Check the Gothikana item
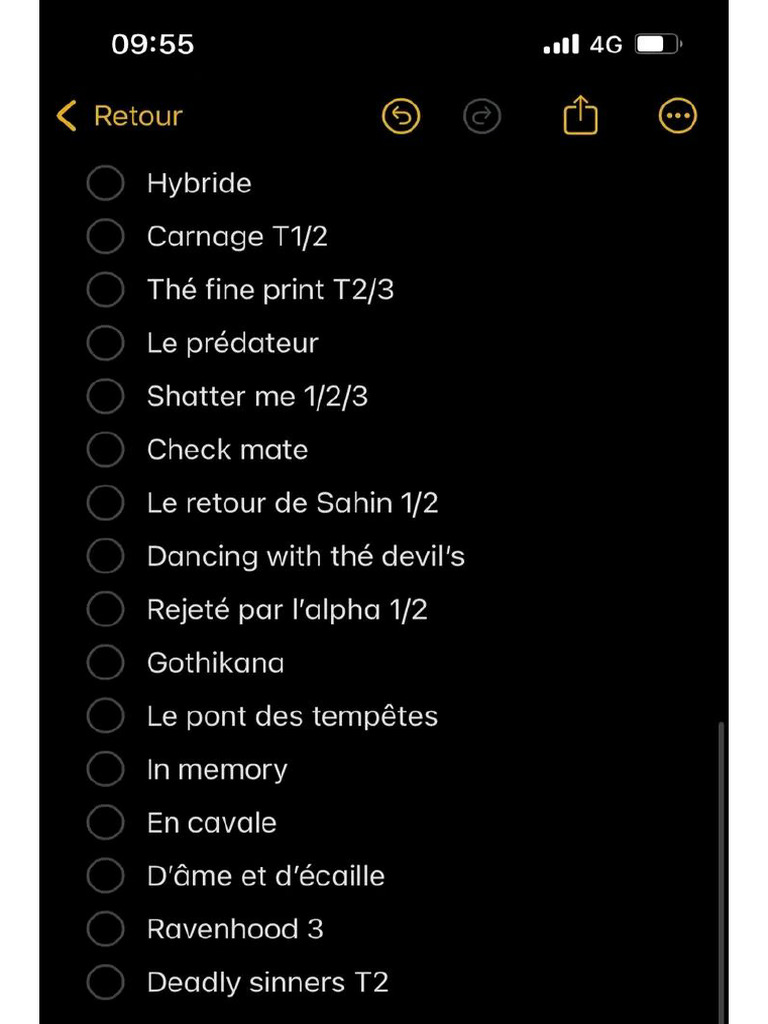Screen dimensions: 768x1024 coord(105,663)
